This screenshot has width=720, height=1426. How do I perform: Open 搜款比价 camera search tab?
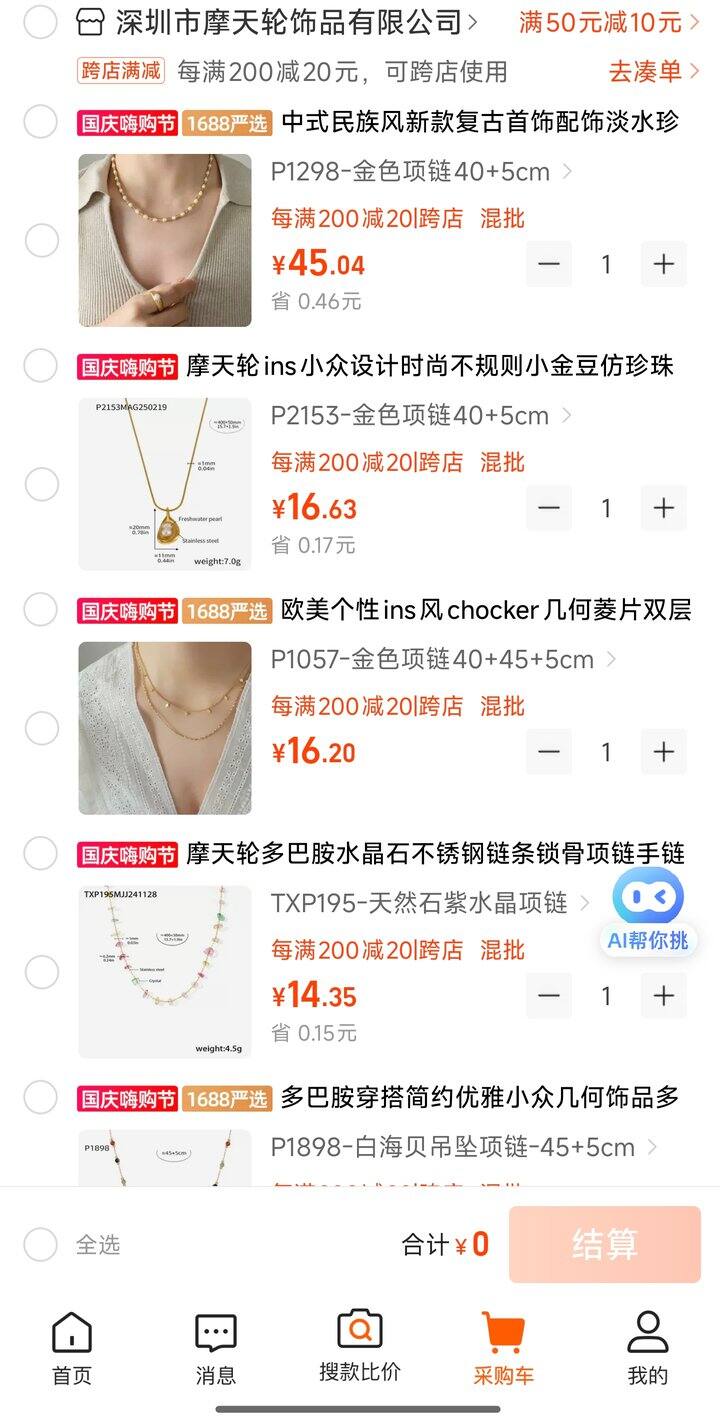pyautogui.click(x=360, y=1347)
